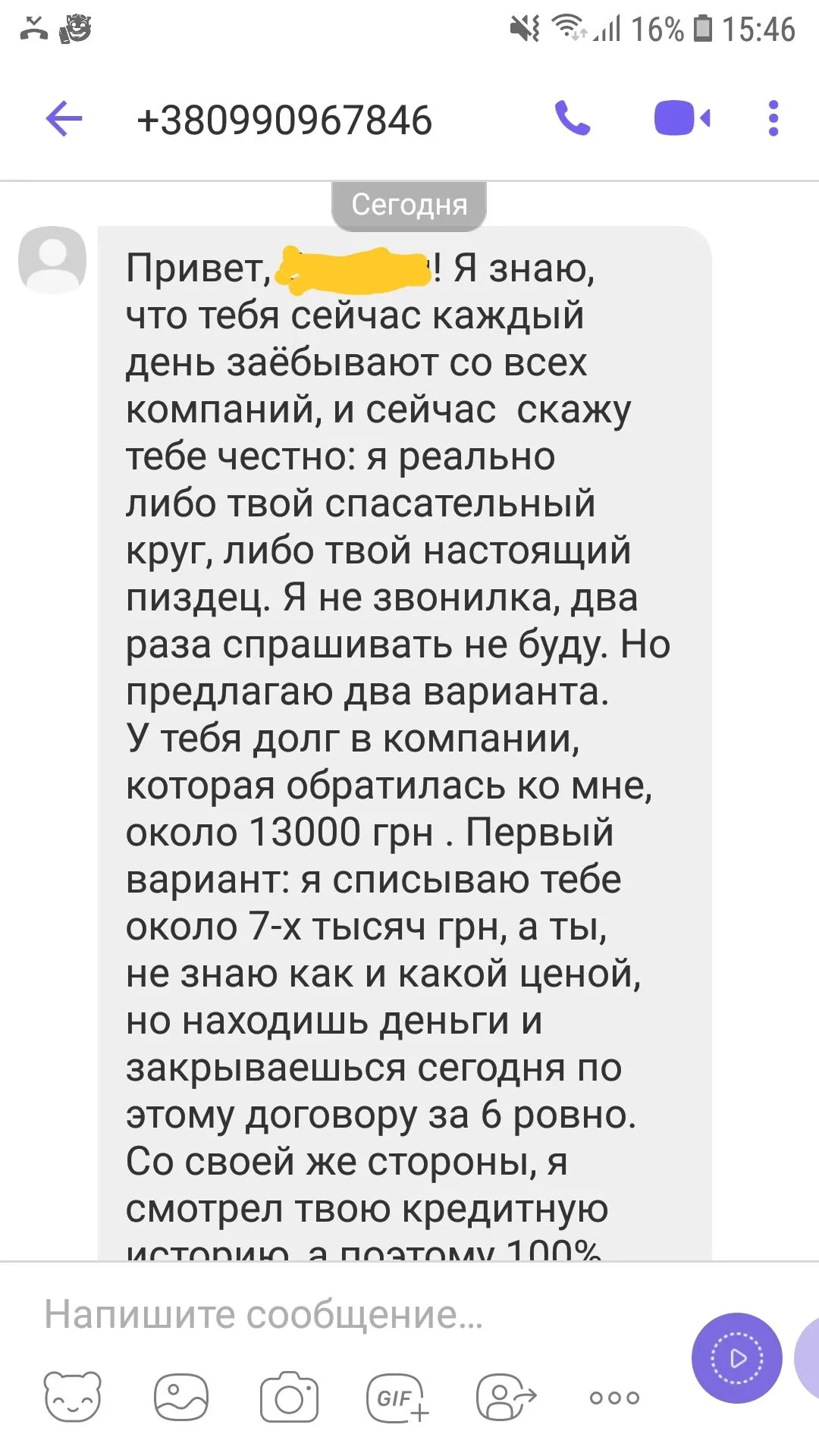Open the camera to take a photo
This screenshot has width=819, height=1456.
coord(289,1397)
